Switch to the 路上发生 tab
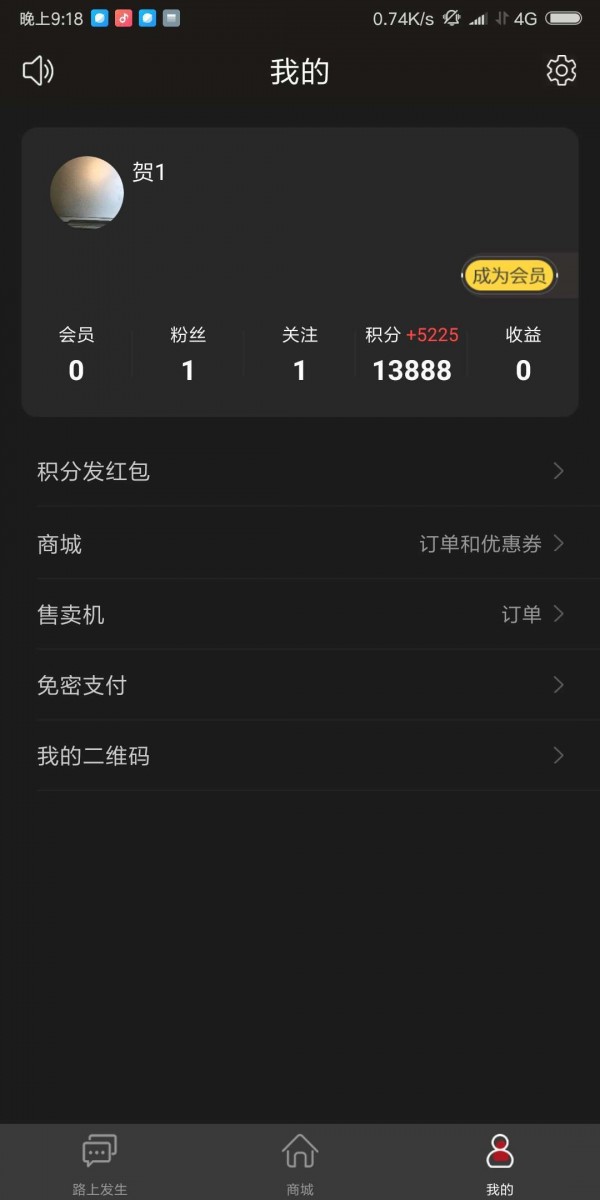The height and width of the screenshot is (1200, 600). 100,1162
